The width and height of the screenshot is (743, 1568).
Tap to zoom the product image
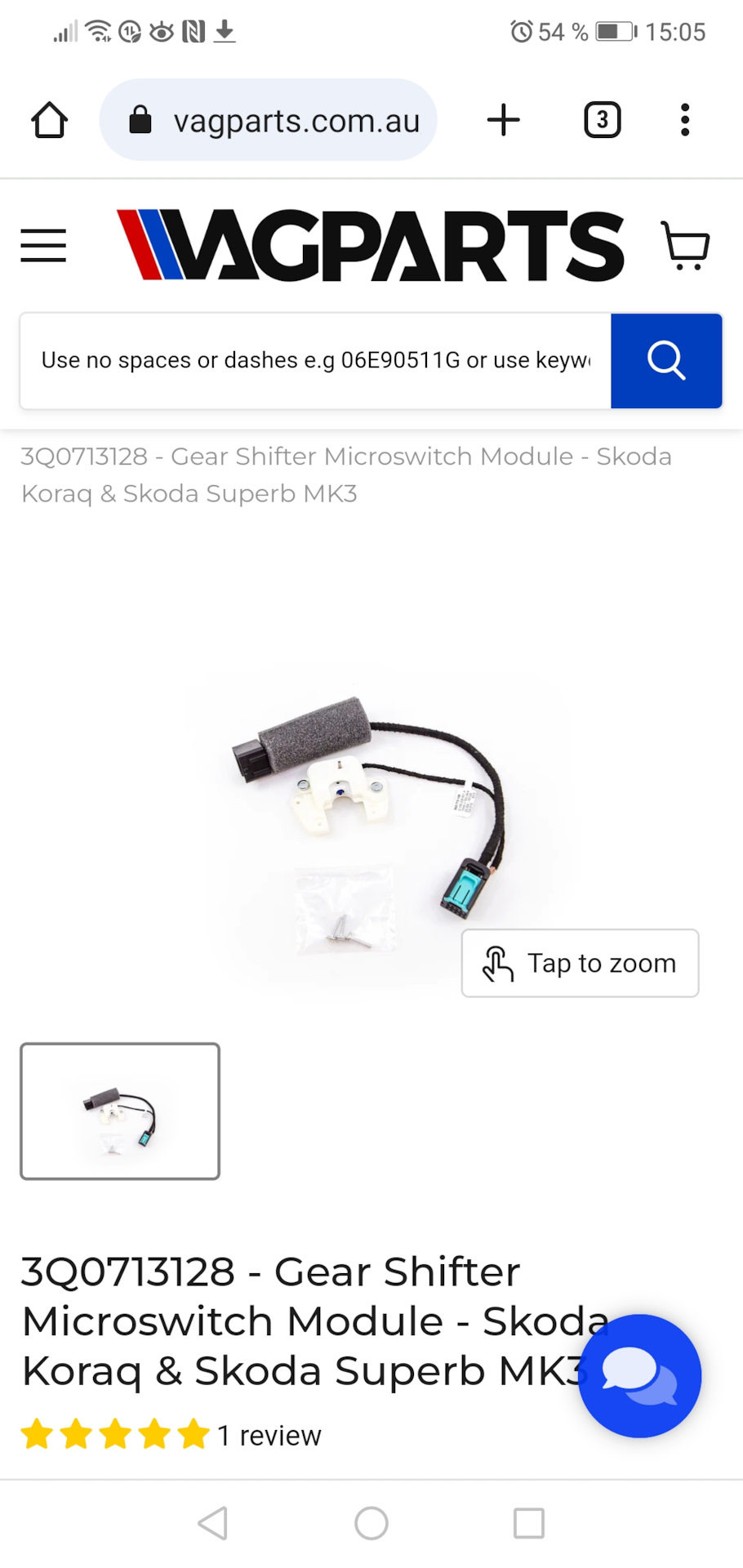(580, 963)
